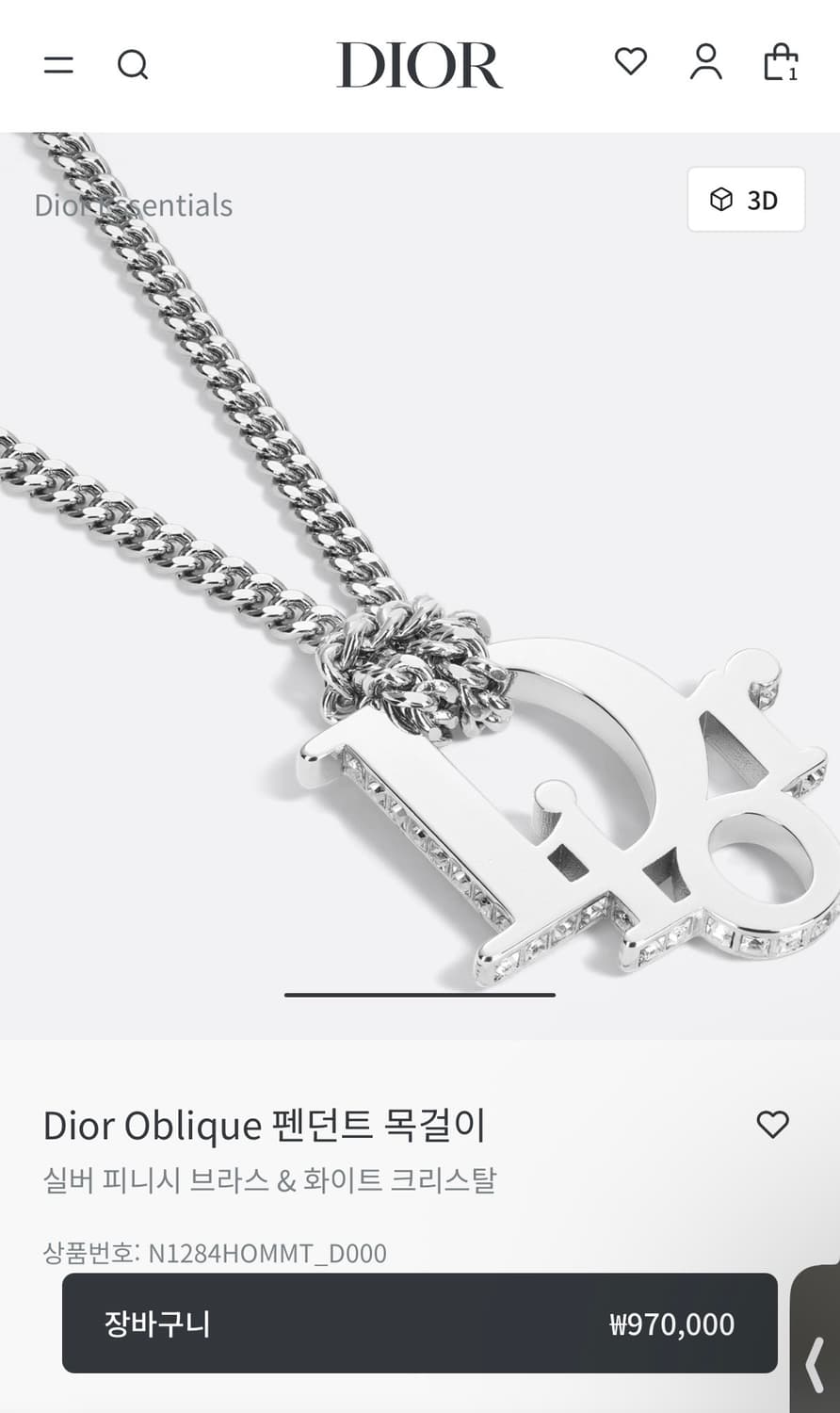The height and width of the screenshot is (1413, 840).
Task: Collapse the bottom drawer using the arrow
Action: pos(816,1362)
